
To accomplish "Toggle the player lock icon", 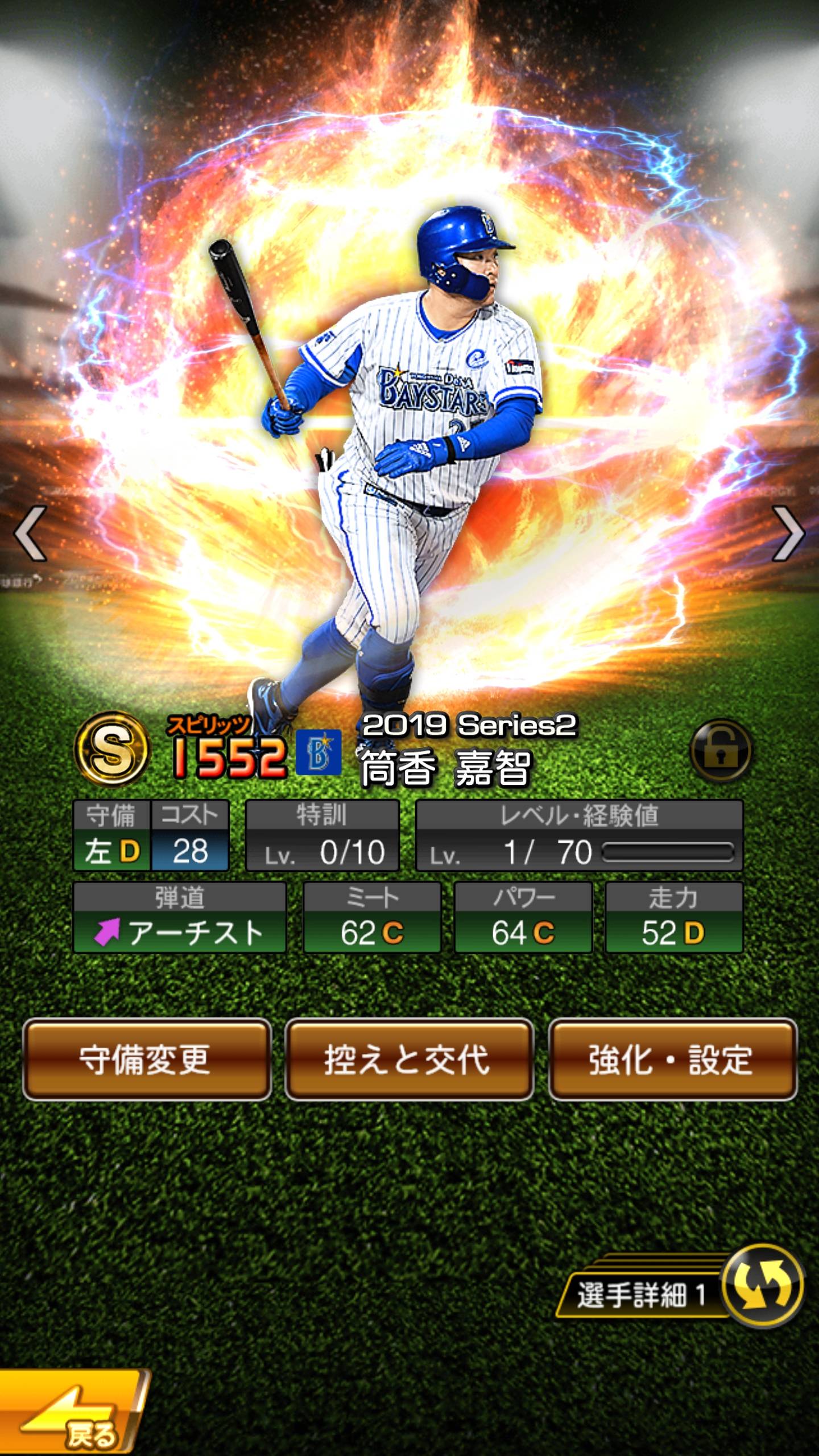I will (721, 750).
